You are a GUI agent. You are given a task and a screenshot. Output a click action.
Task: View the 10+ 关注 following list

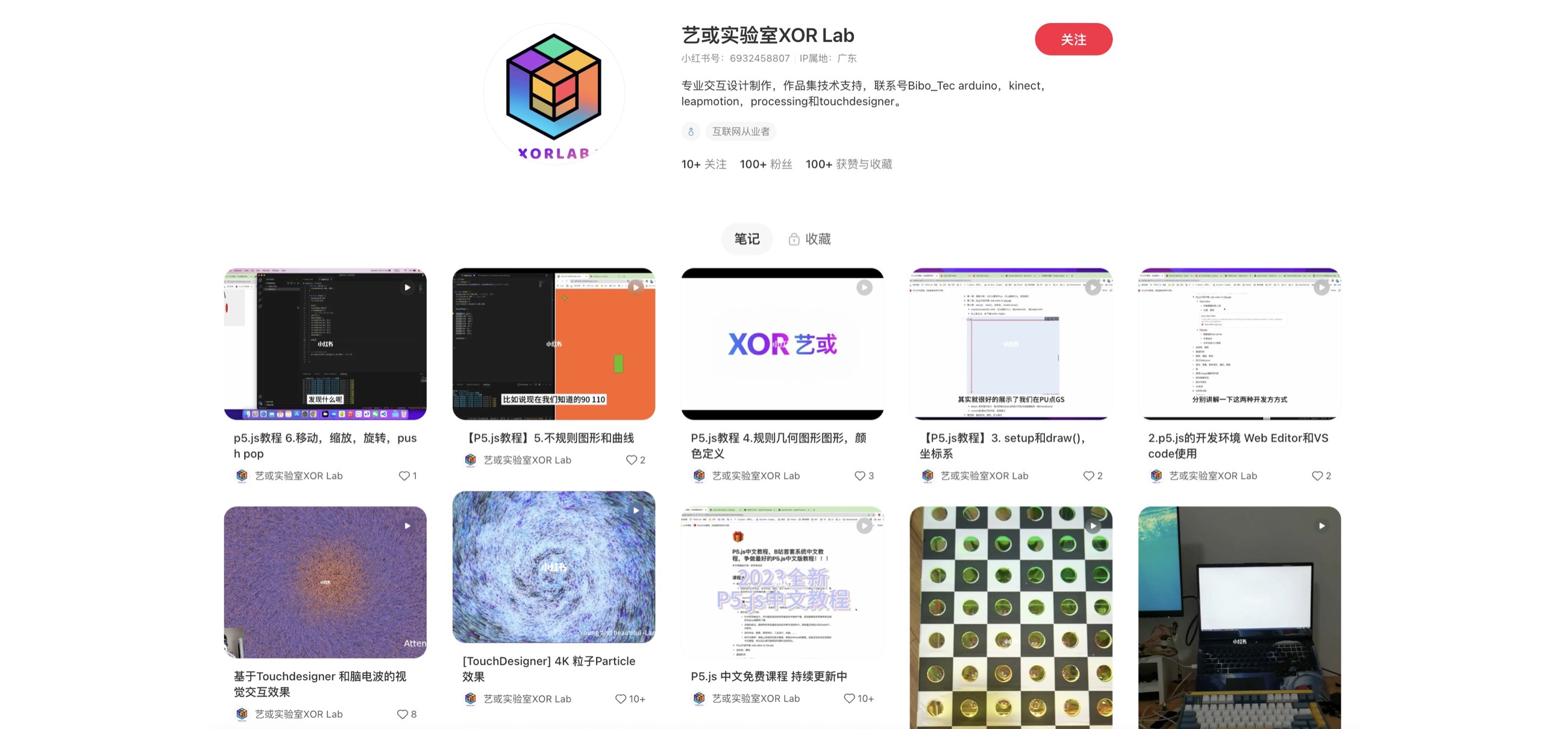tap(704, 164)
